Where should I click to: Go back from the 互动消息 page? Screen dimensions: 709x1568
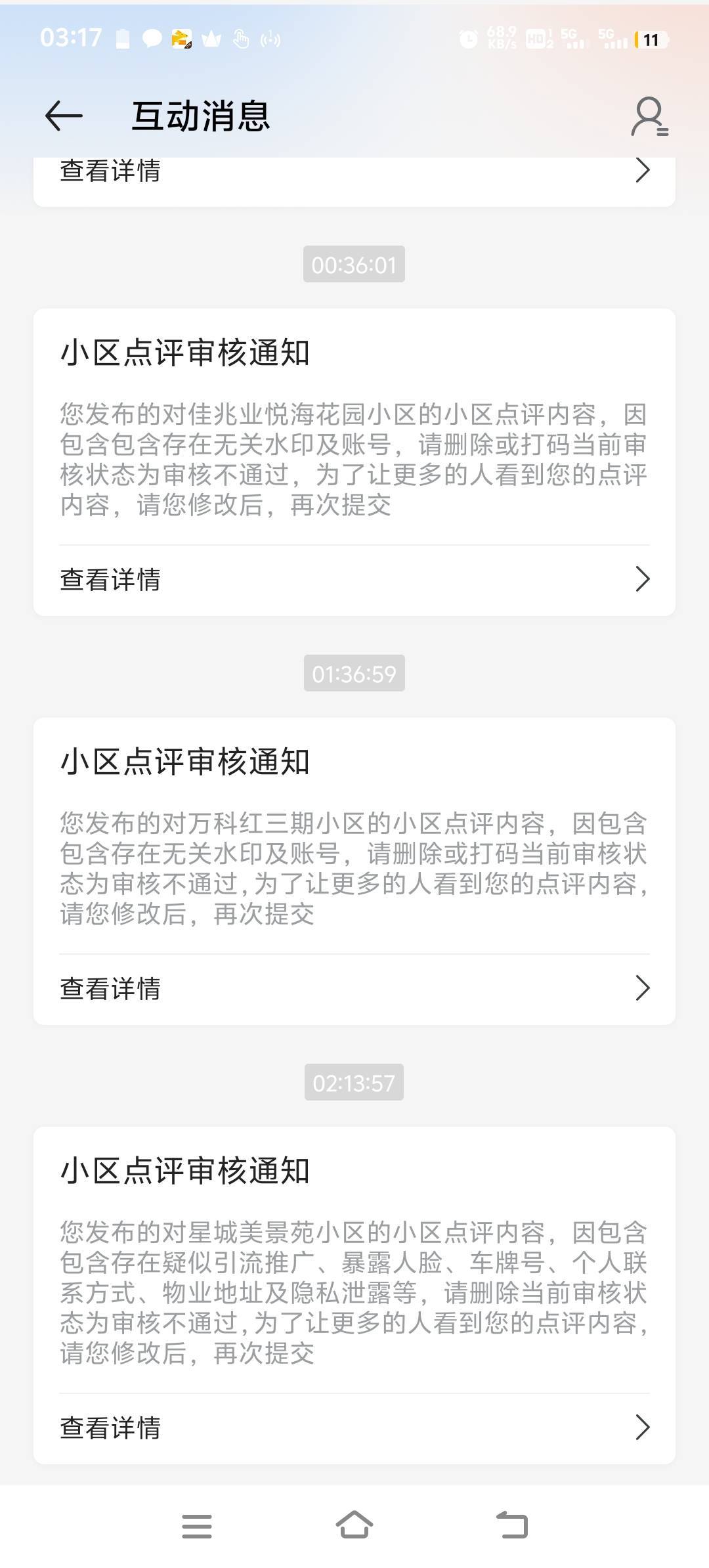tap(64, 116)
